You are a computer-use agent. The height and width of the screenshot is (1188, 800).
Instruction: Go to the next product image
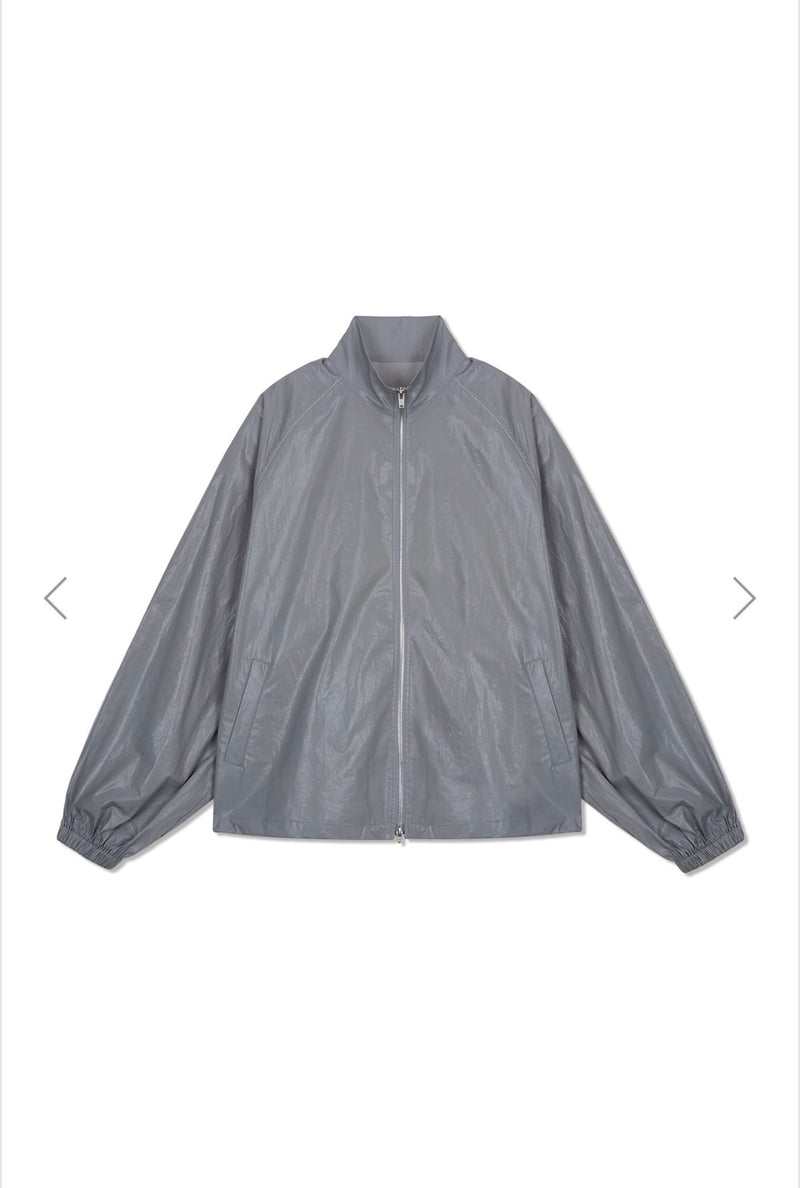744,598
